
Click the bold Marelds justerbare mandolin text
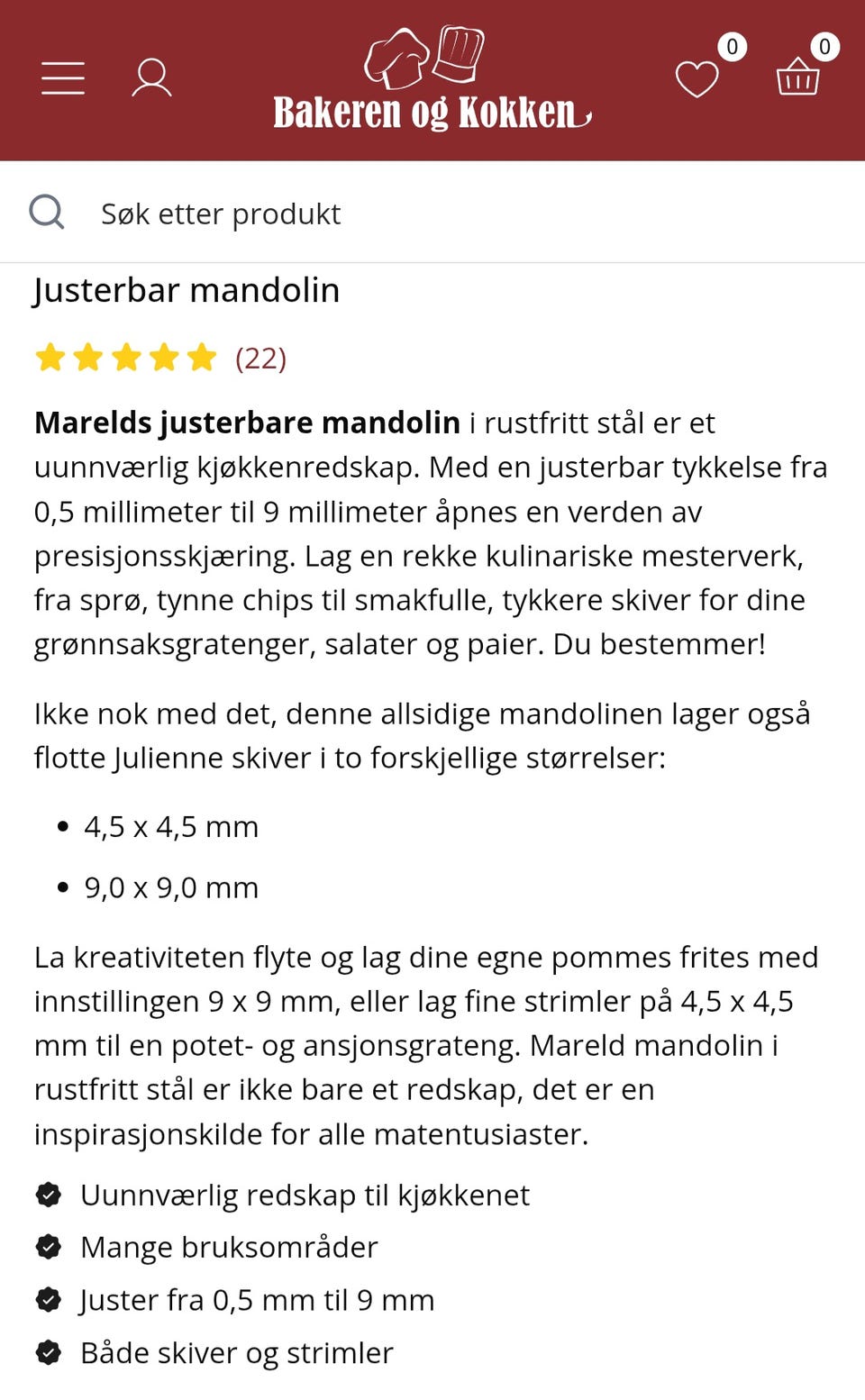pyautogui.click(x=245, y=422)
